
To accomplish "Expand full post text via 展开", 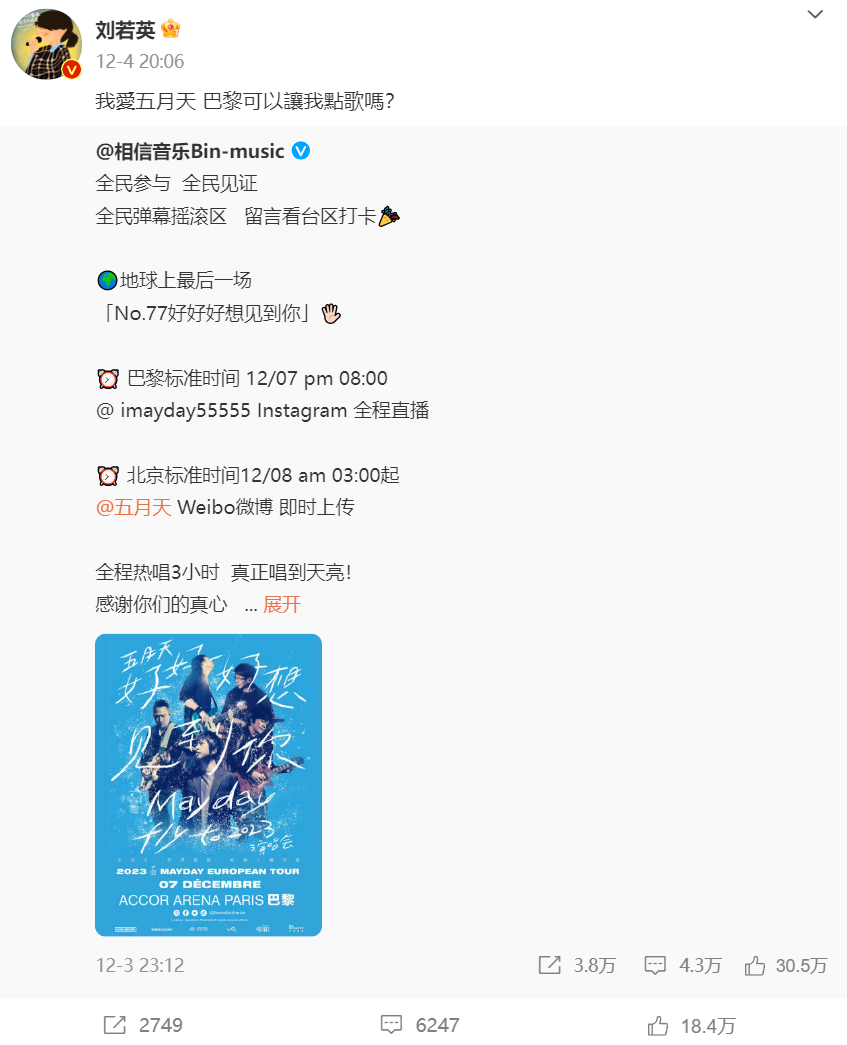I will click(282, 604).
